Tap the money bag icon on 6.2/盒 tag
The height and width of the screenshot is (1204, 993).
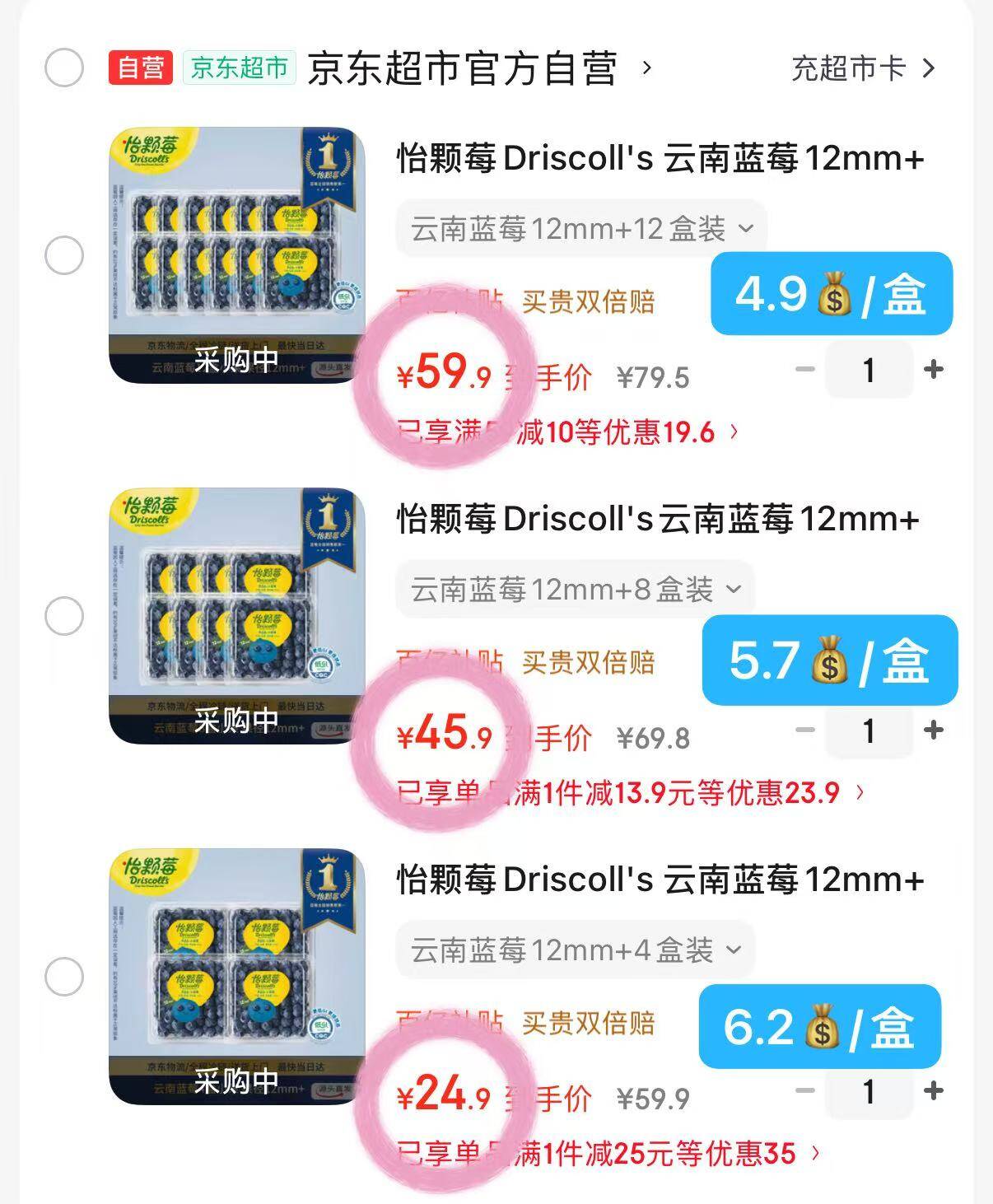[x=822, y=1026]
